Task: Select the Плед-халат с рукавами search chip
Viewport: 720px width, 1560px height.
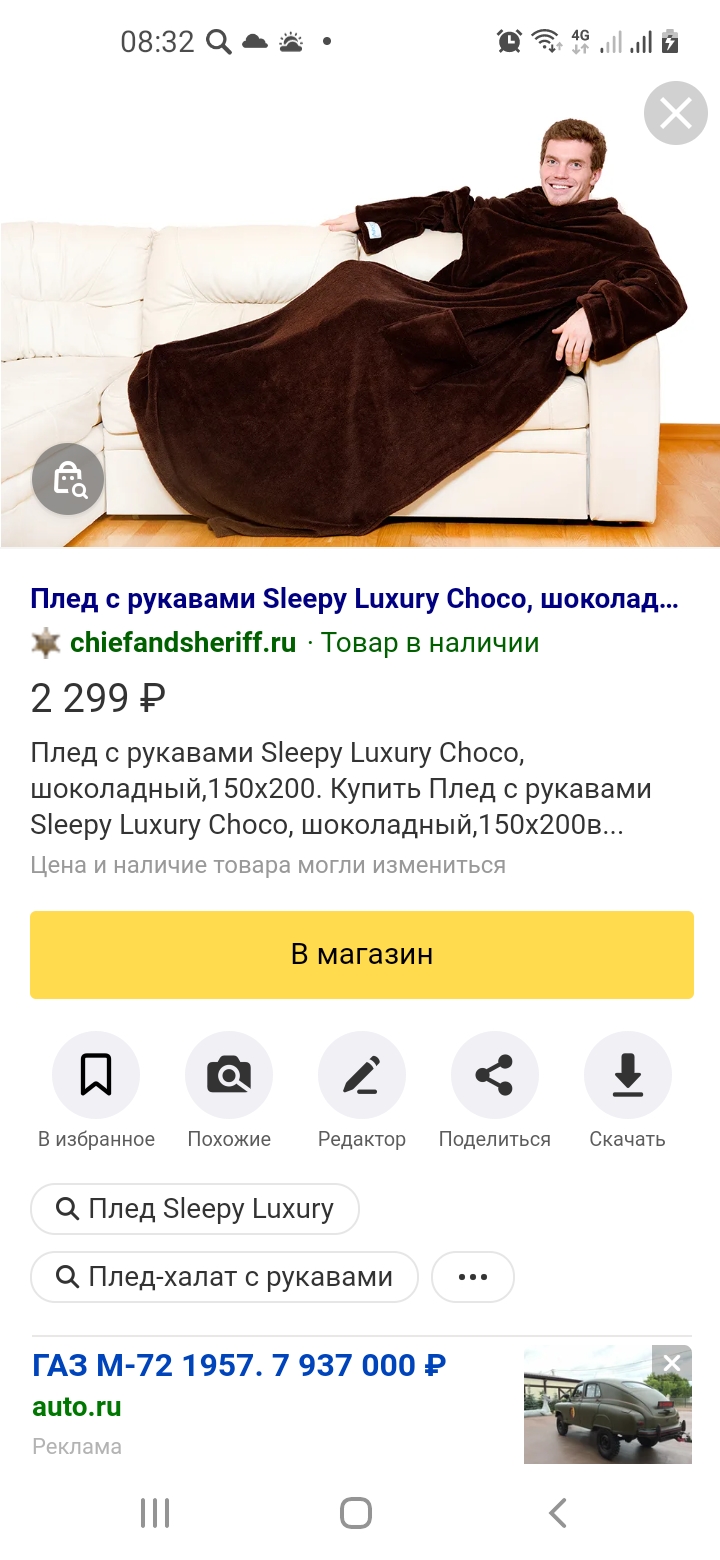Action: pyautogui.click(x=224, y=1277)
